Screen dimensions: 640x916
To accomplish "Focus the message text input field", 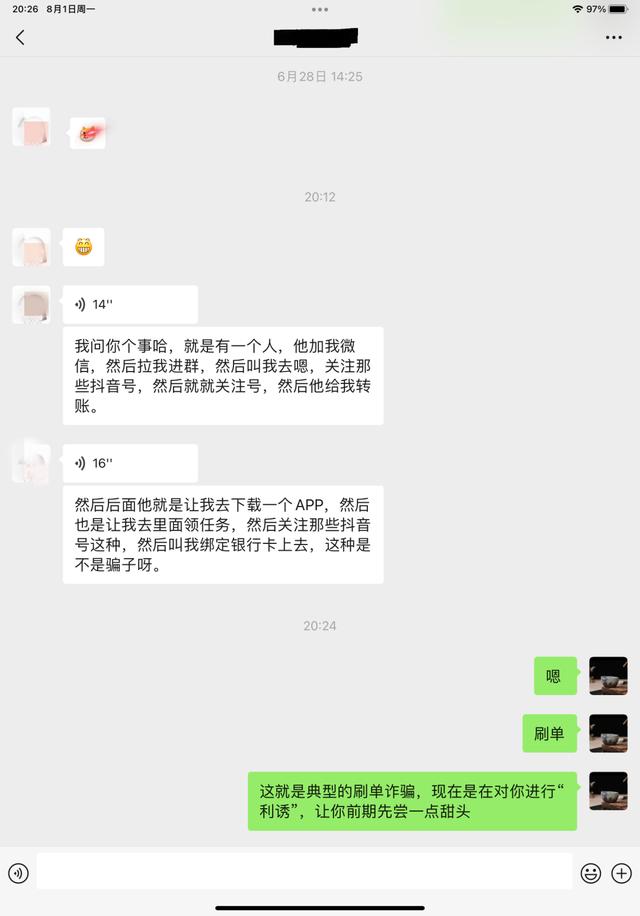I will (304, 871).
